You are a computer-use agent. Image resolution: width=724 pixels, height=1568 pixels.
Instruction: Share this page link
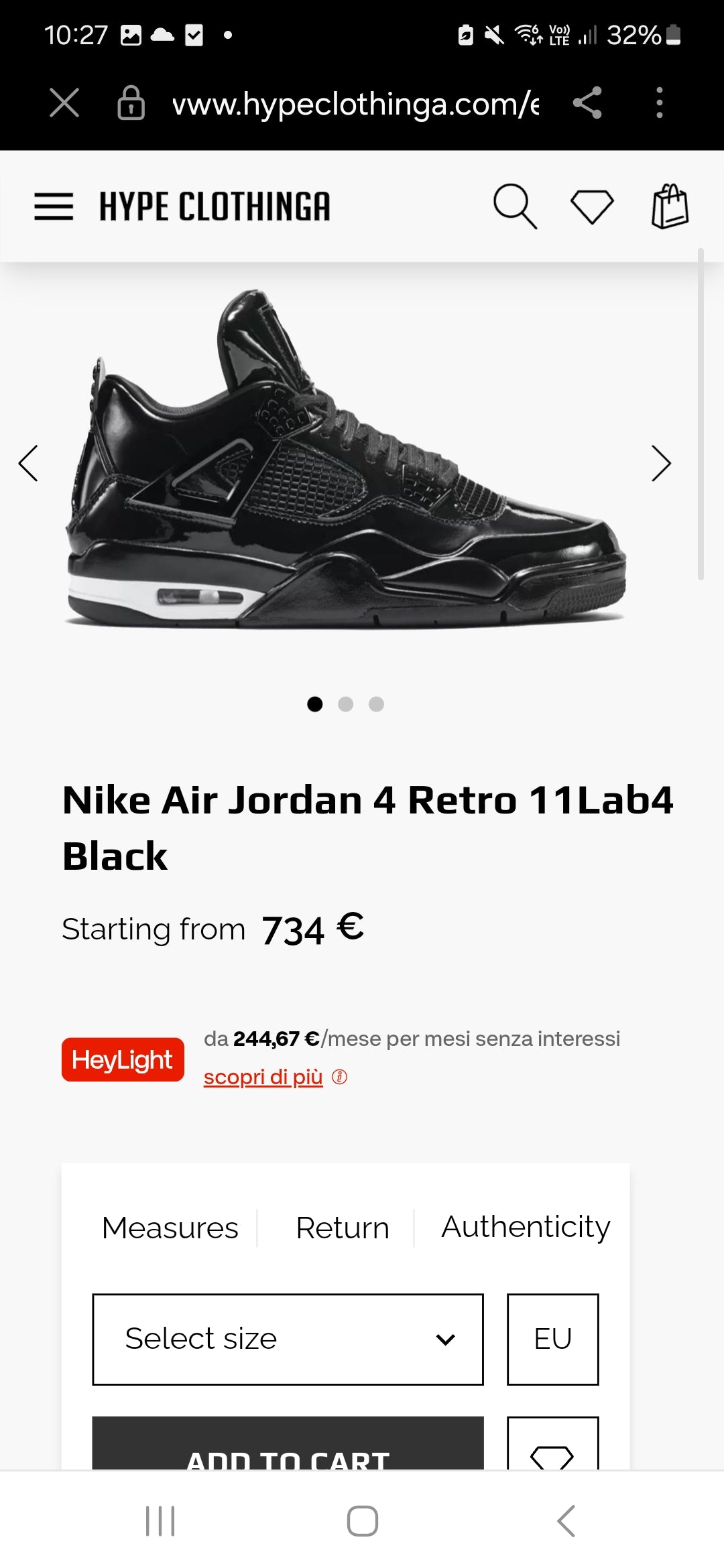(x=587, y=103)
